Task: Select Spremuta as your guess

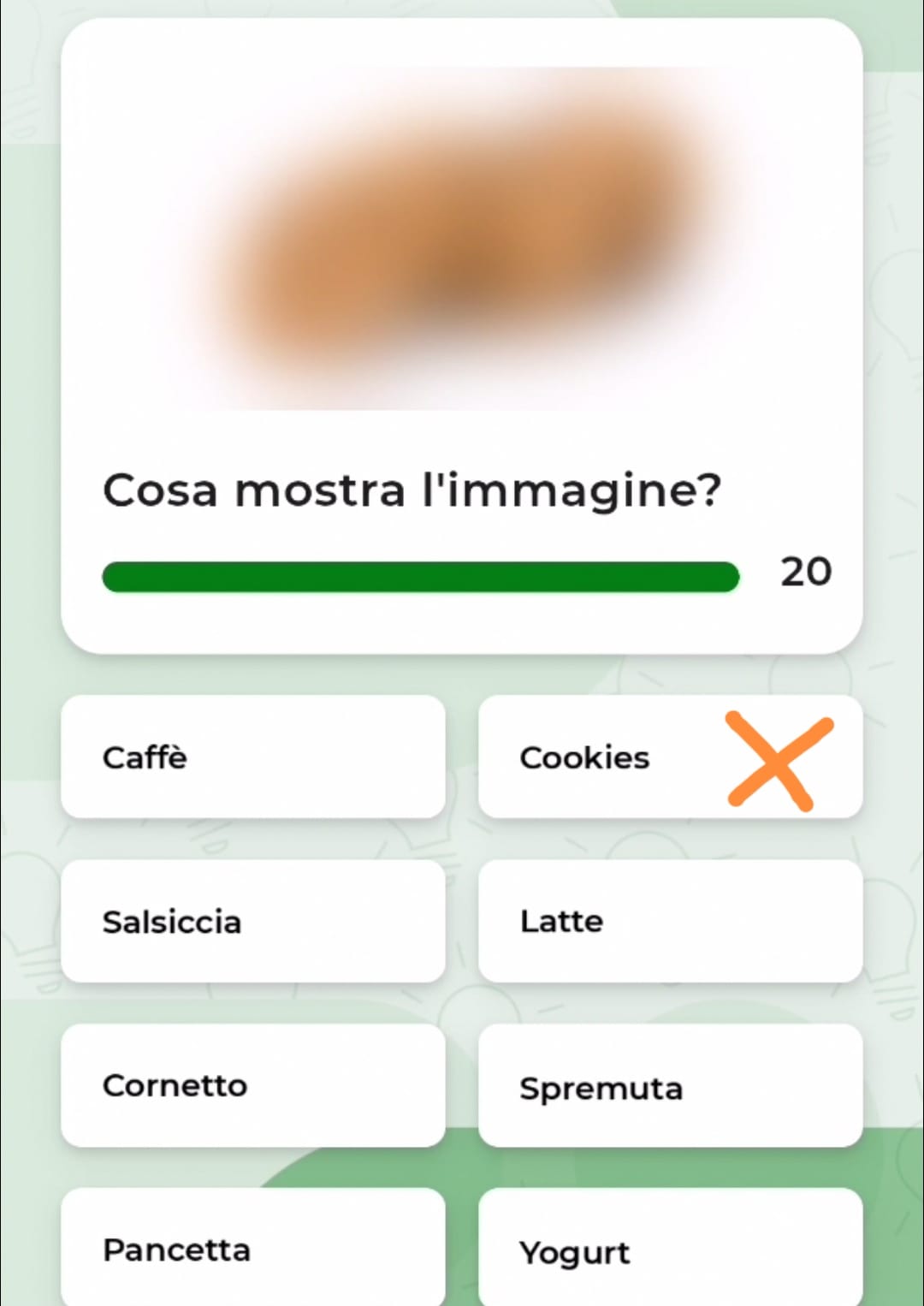Action: (x=669, y=1087)
